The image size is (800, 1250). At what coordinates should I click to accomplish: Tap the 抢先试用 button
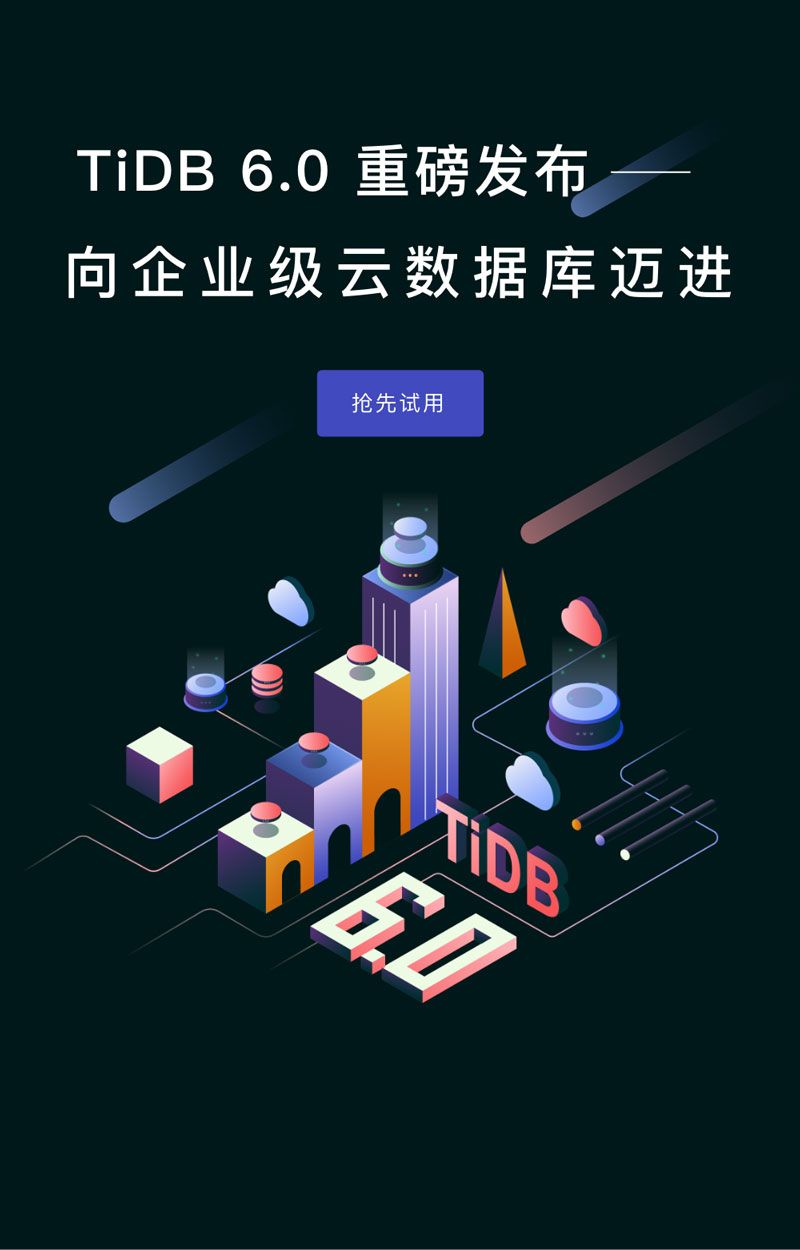400,404
